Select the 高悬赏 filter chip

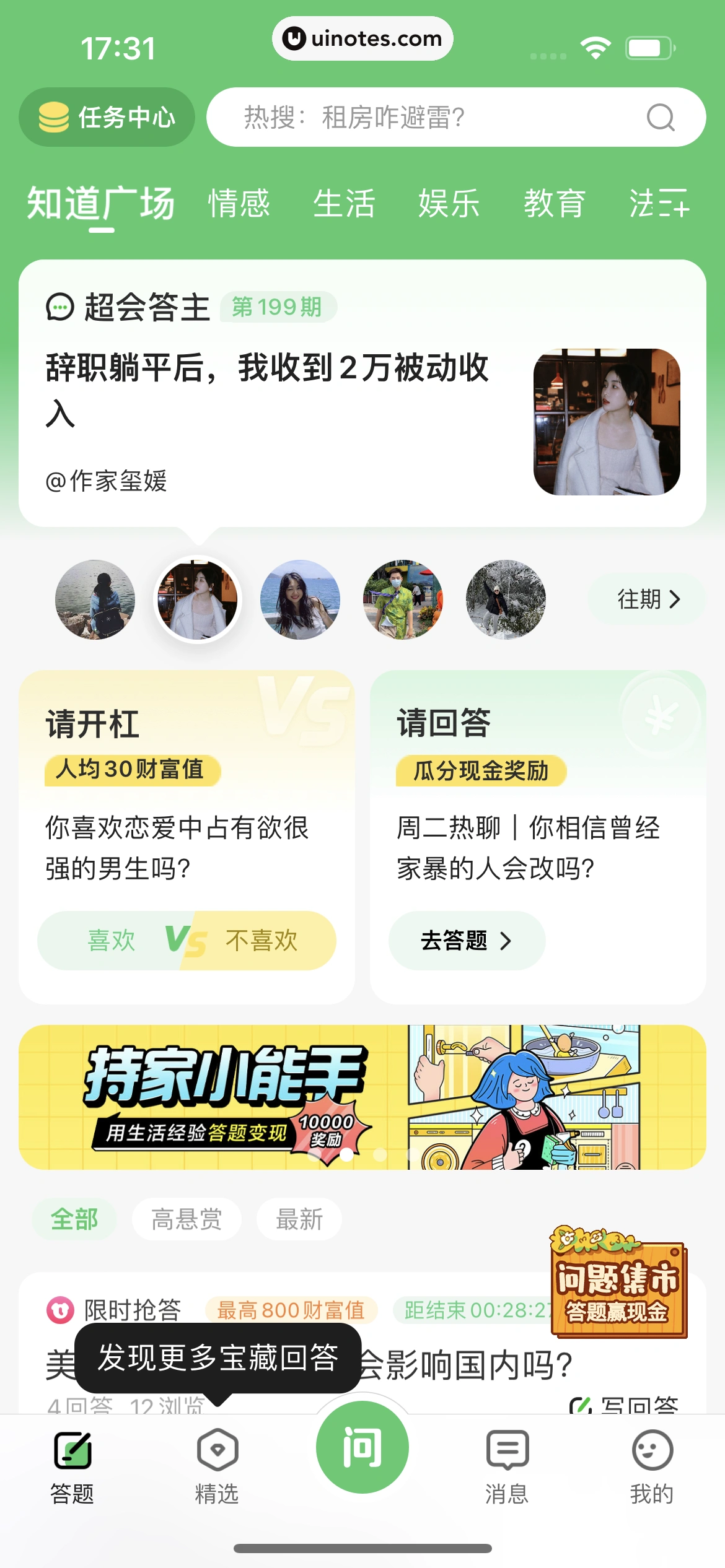(187, 1219)
